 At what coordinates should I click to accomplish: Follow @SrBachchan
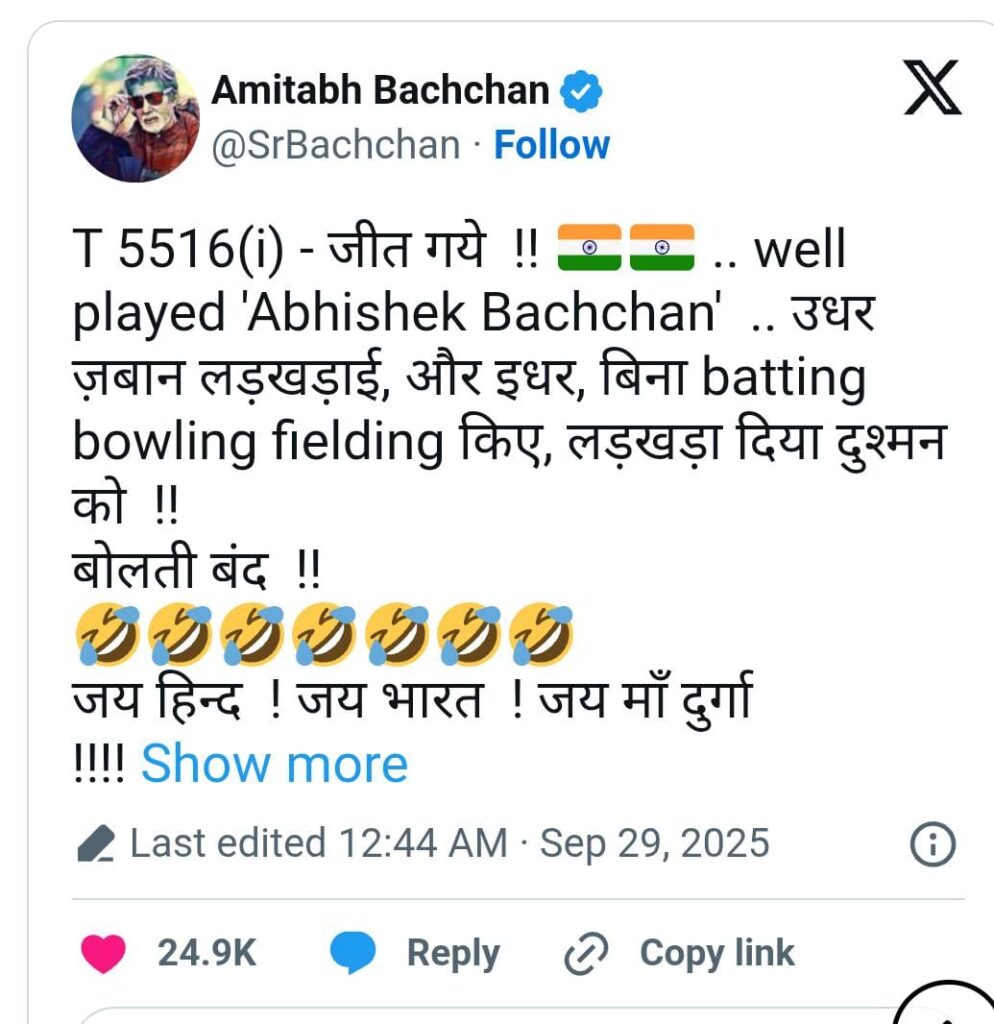(552, 145)
